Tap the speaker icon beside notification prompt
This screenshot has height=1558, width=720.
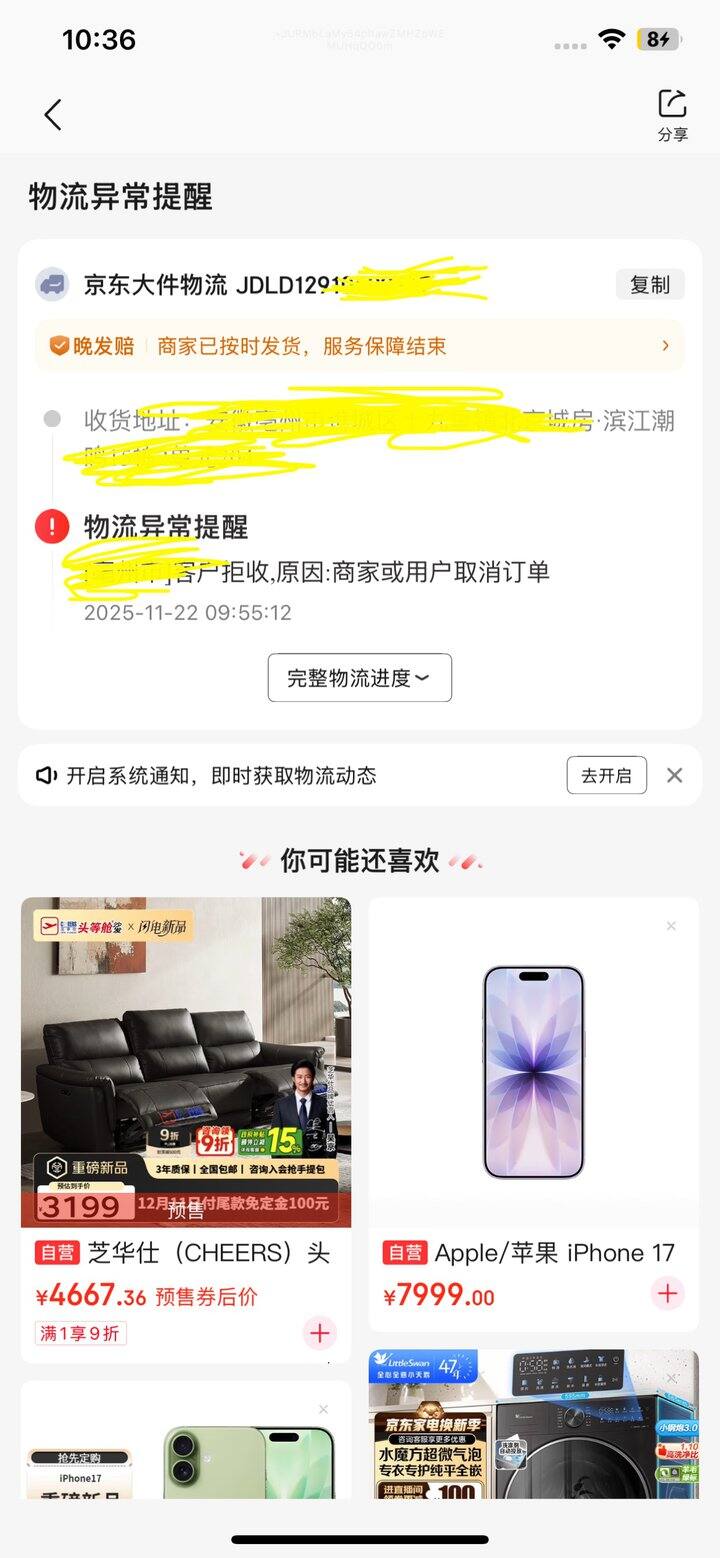42,774
